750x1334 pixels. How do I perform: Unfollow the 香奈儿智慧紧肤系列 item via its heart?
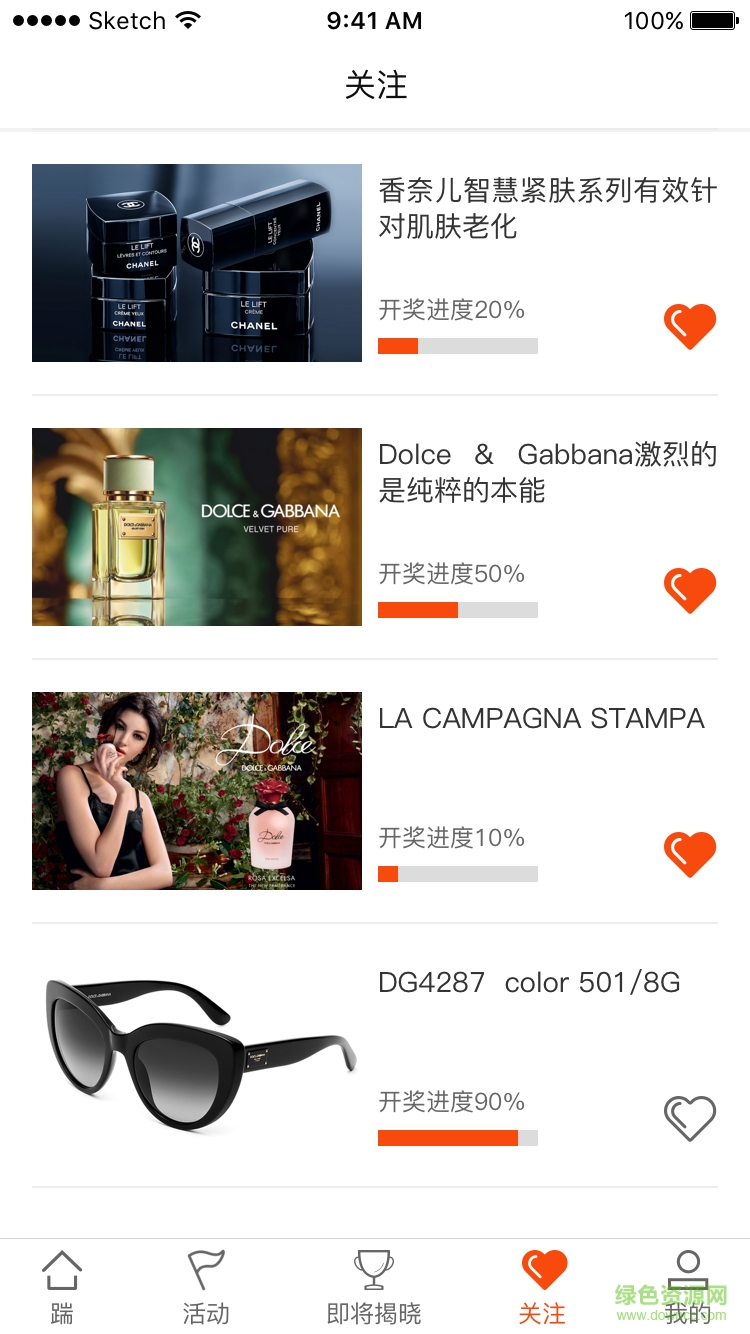690,326
